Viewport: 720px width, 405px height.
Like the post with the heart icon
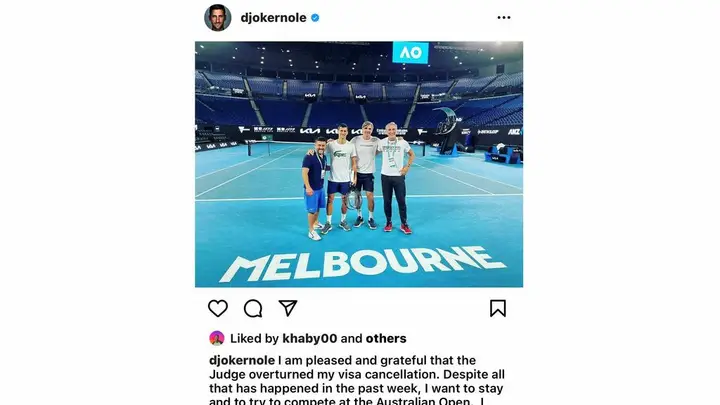218,308
